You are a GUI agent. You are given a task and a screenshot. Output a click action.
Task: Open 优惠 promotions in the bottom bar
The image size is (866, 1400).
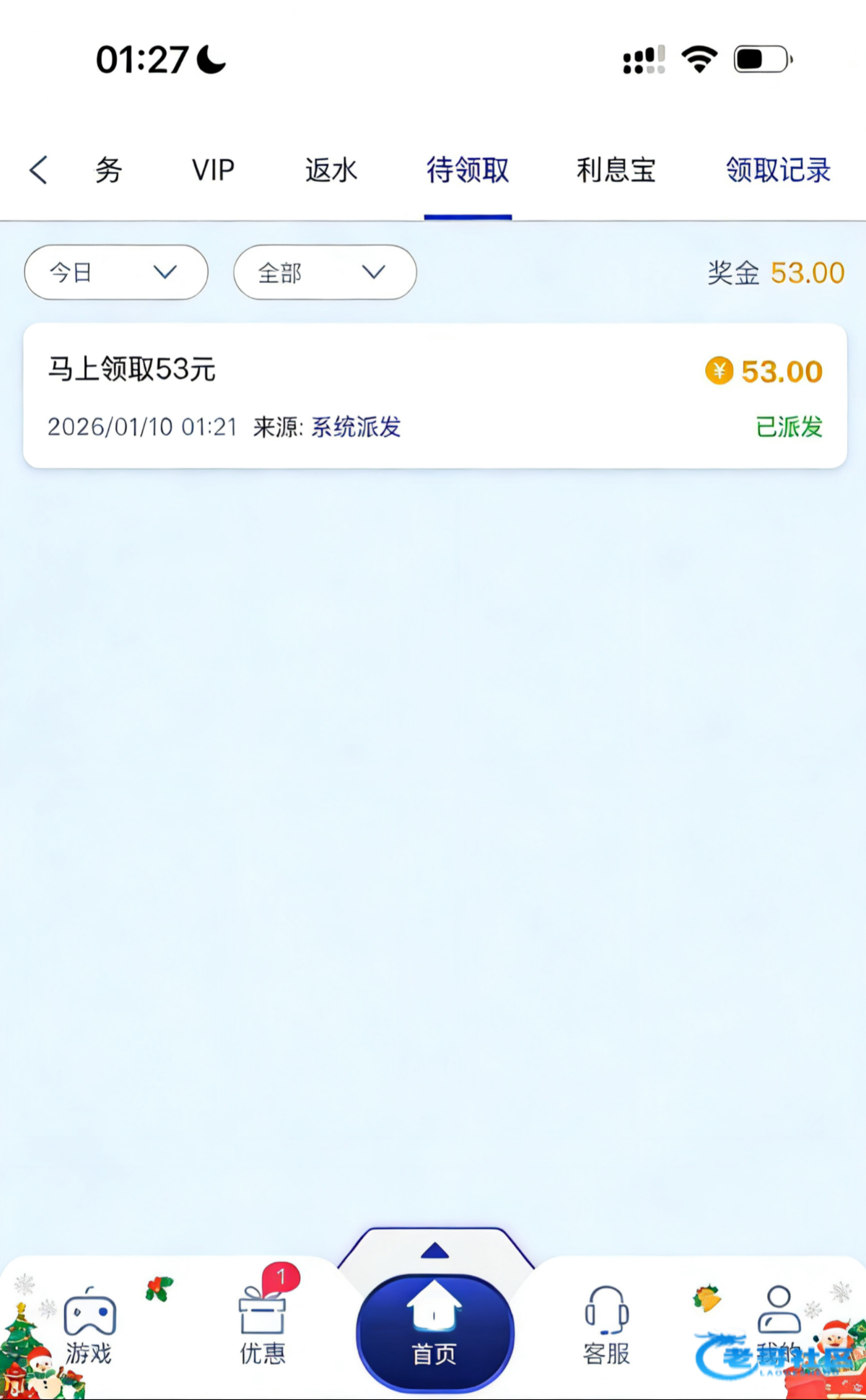pyautogui.click(x=263, y=1327)
